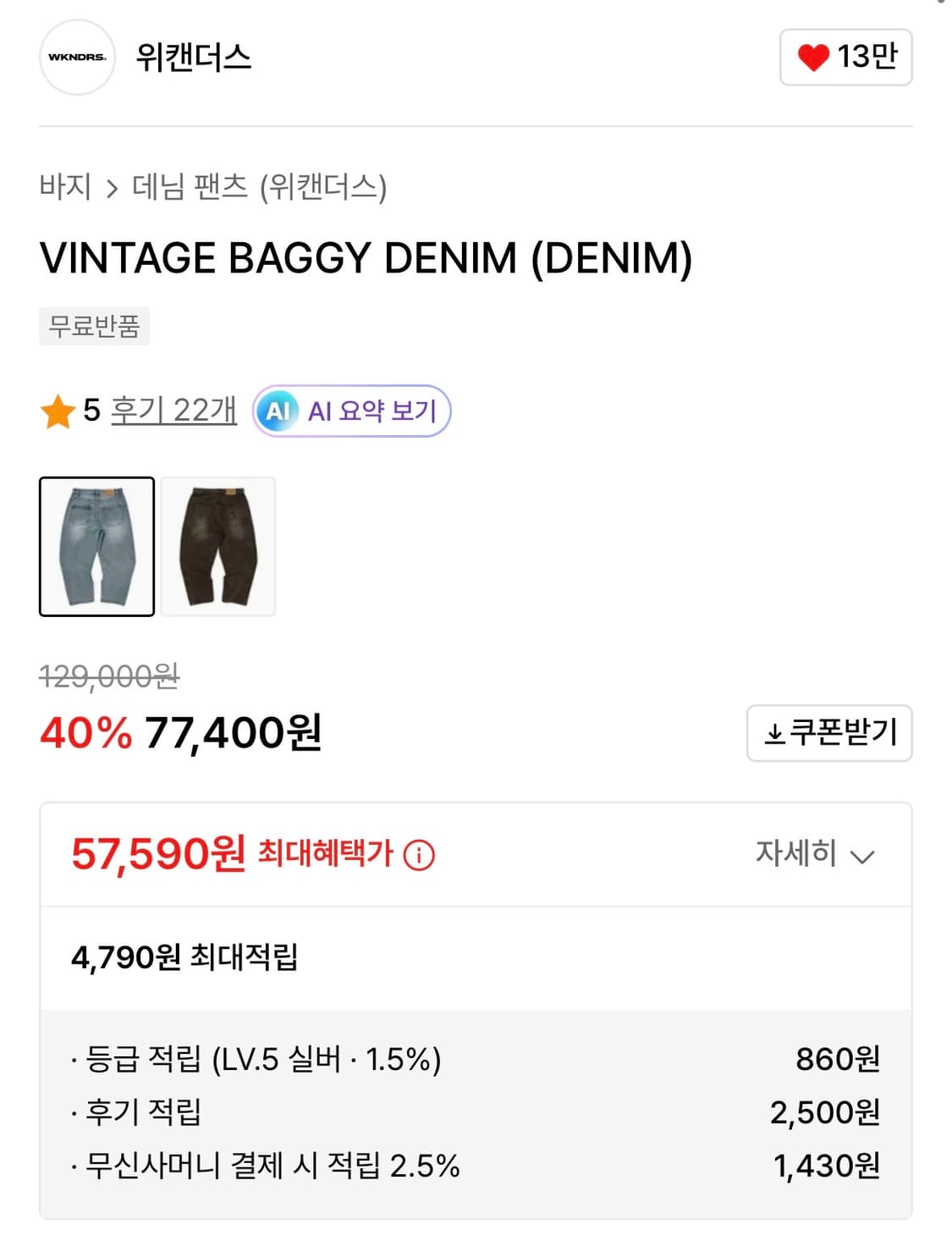Screen dimensions: 952x1246
Task: Select the black denim product thumbnail
Action: click(218, 545)
